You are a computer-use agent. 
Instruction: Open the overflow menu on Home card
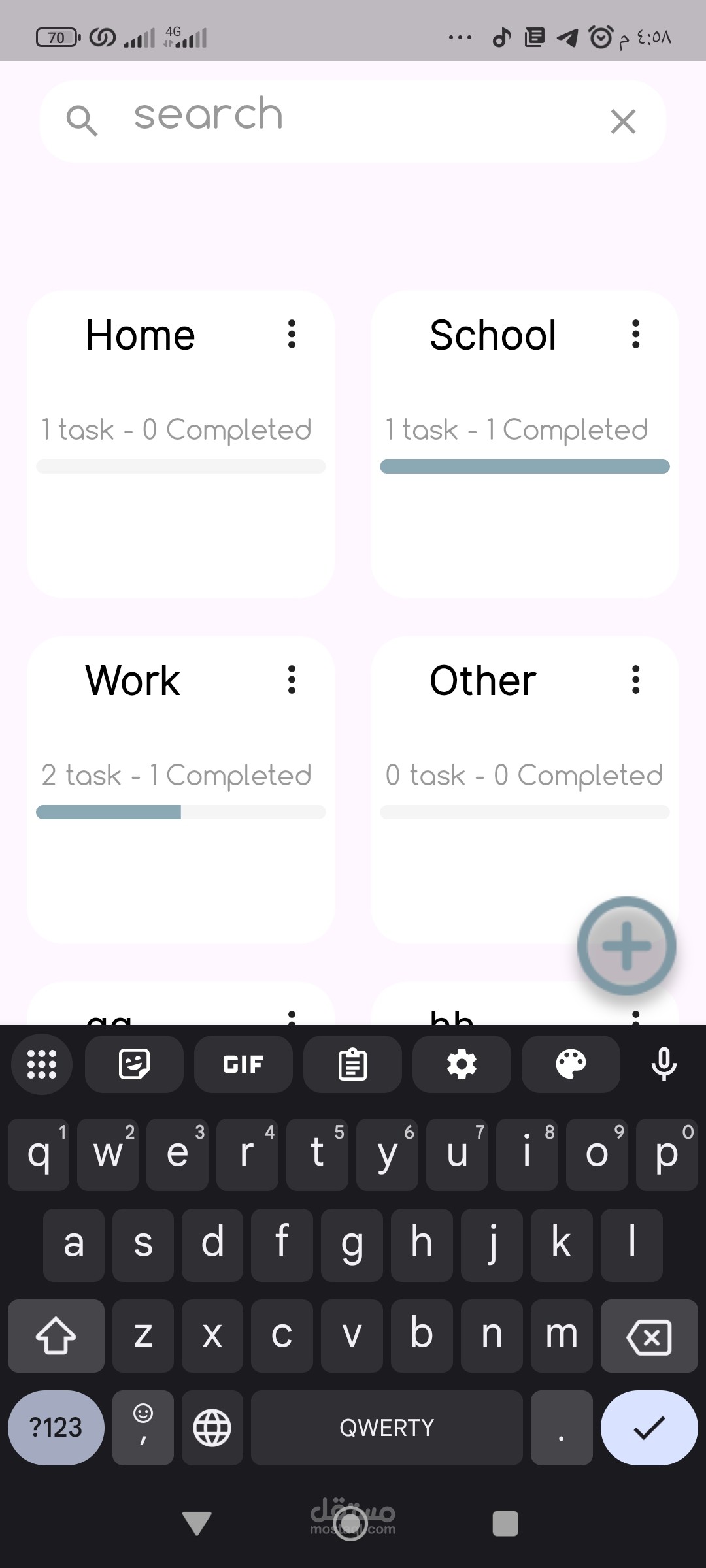coord(292,335)
